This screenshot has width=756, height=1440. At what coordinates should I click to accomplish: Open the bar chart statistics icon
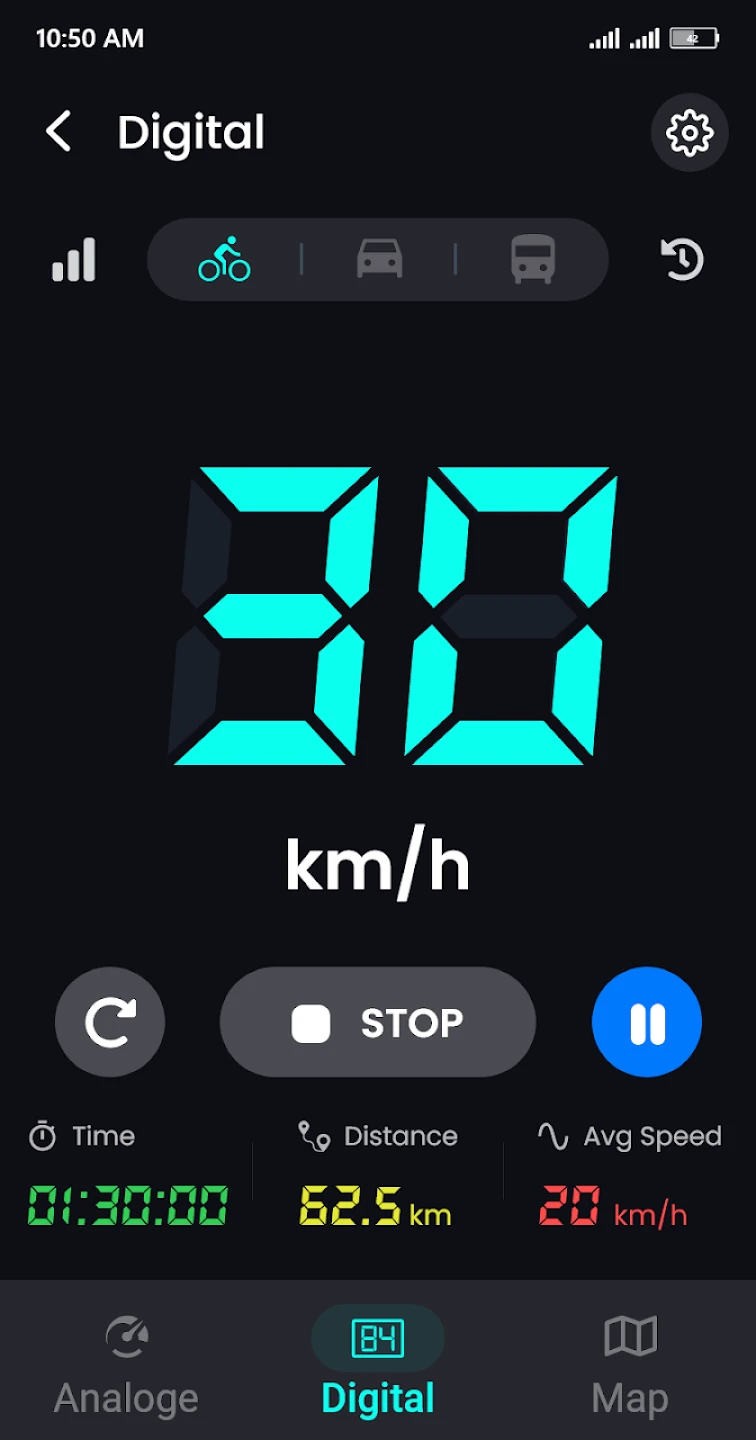(x=74, y=259)
